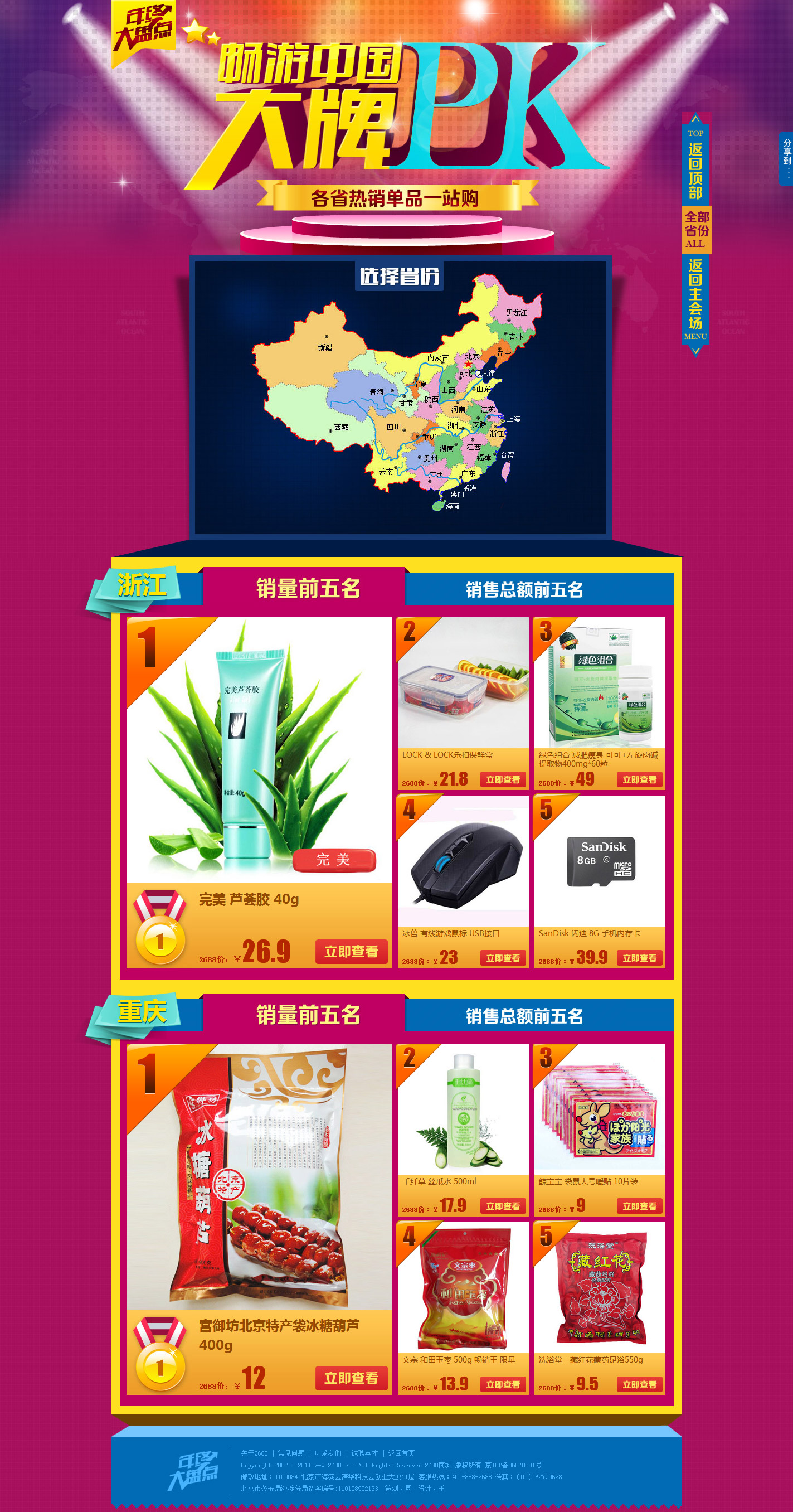Tap 立即查看 for 宫御坊 冰糖葫芦 400g

point(351,1378)
